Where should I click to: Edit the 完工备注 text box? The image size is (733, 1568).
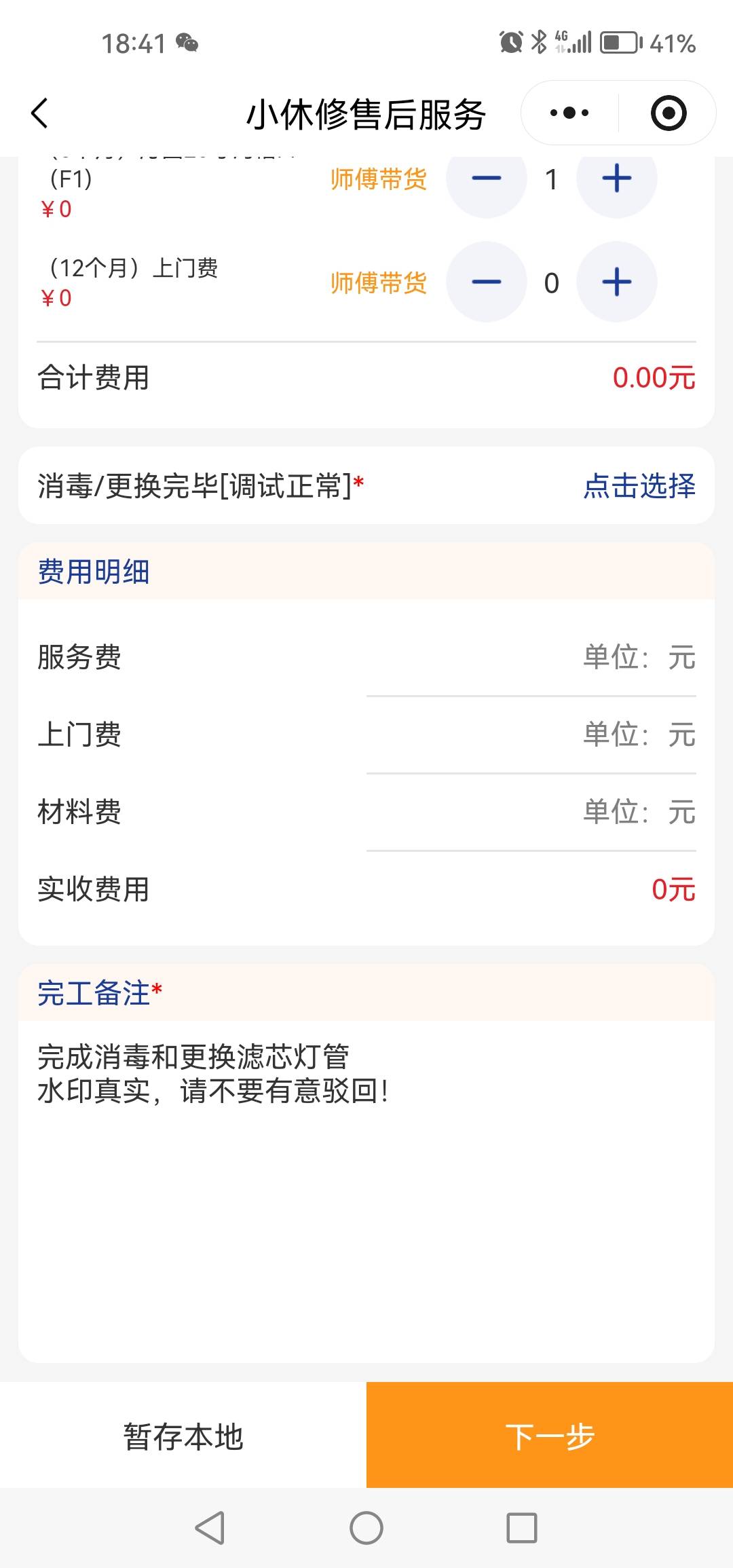pos(366,1188)
